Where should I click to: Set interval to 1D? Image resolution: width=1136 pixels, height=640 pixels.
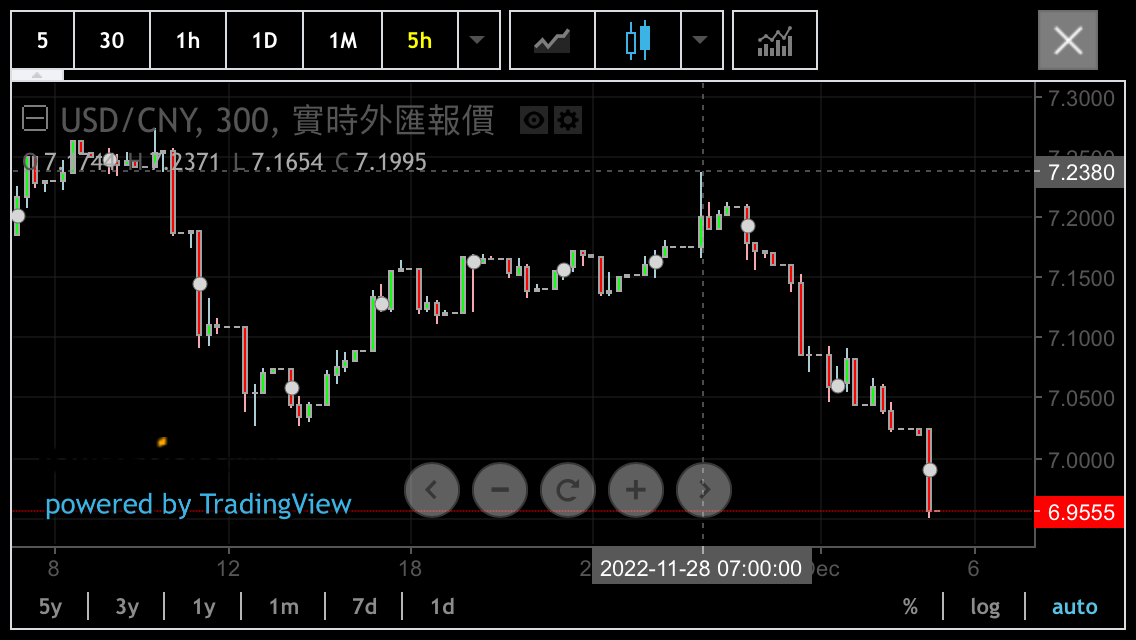(x=264, y=40)
